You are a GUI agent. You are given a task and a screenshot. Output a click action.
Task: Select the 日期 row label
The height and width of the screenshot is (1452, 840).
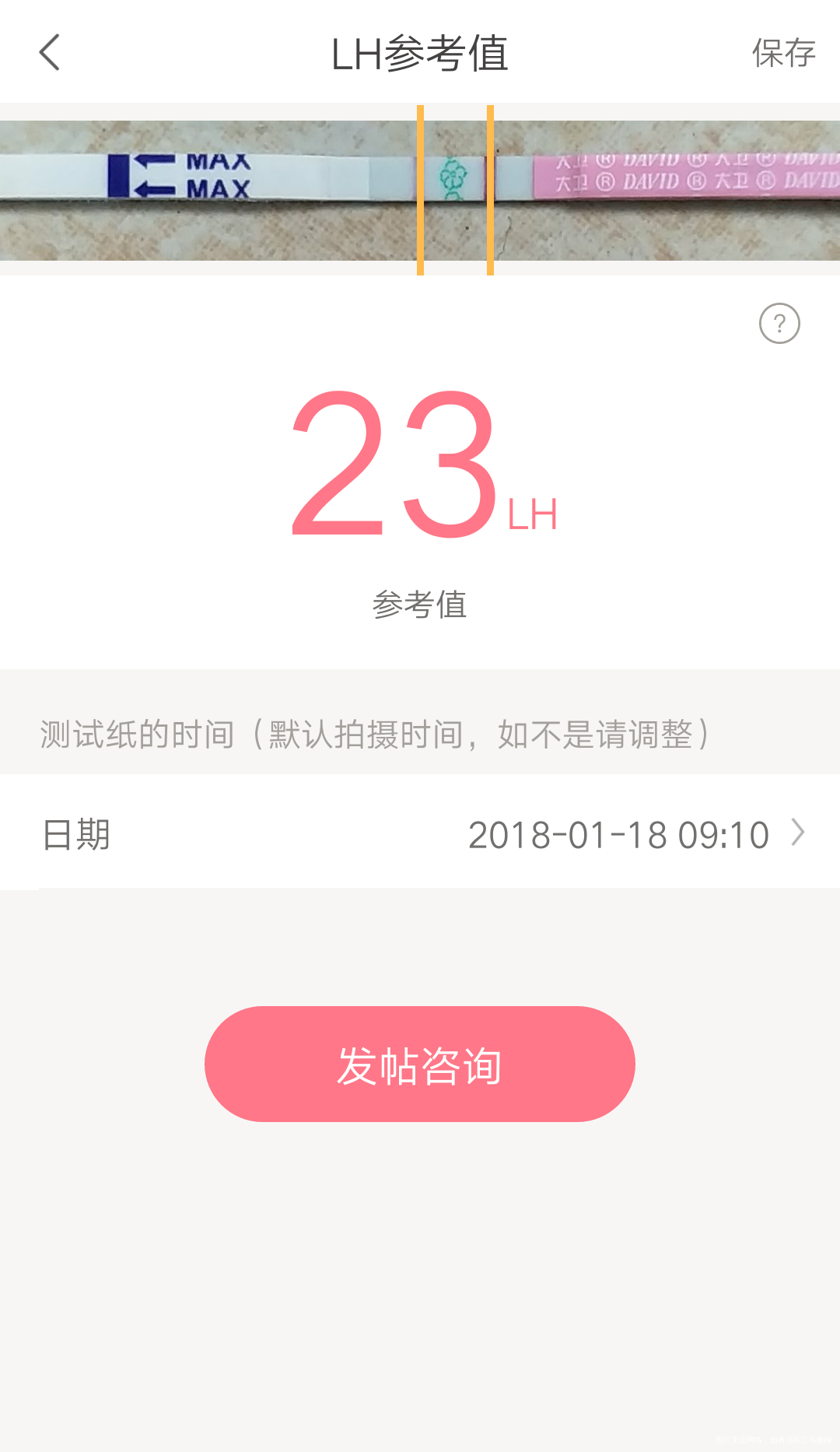(x=73, y=833)
